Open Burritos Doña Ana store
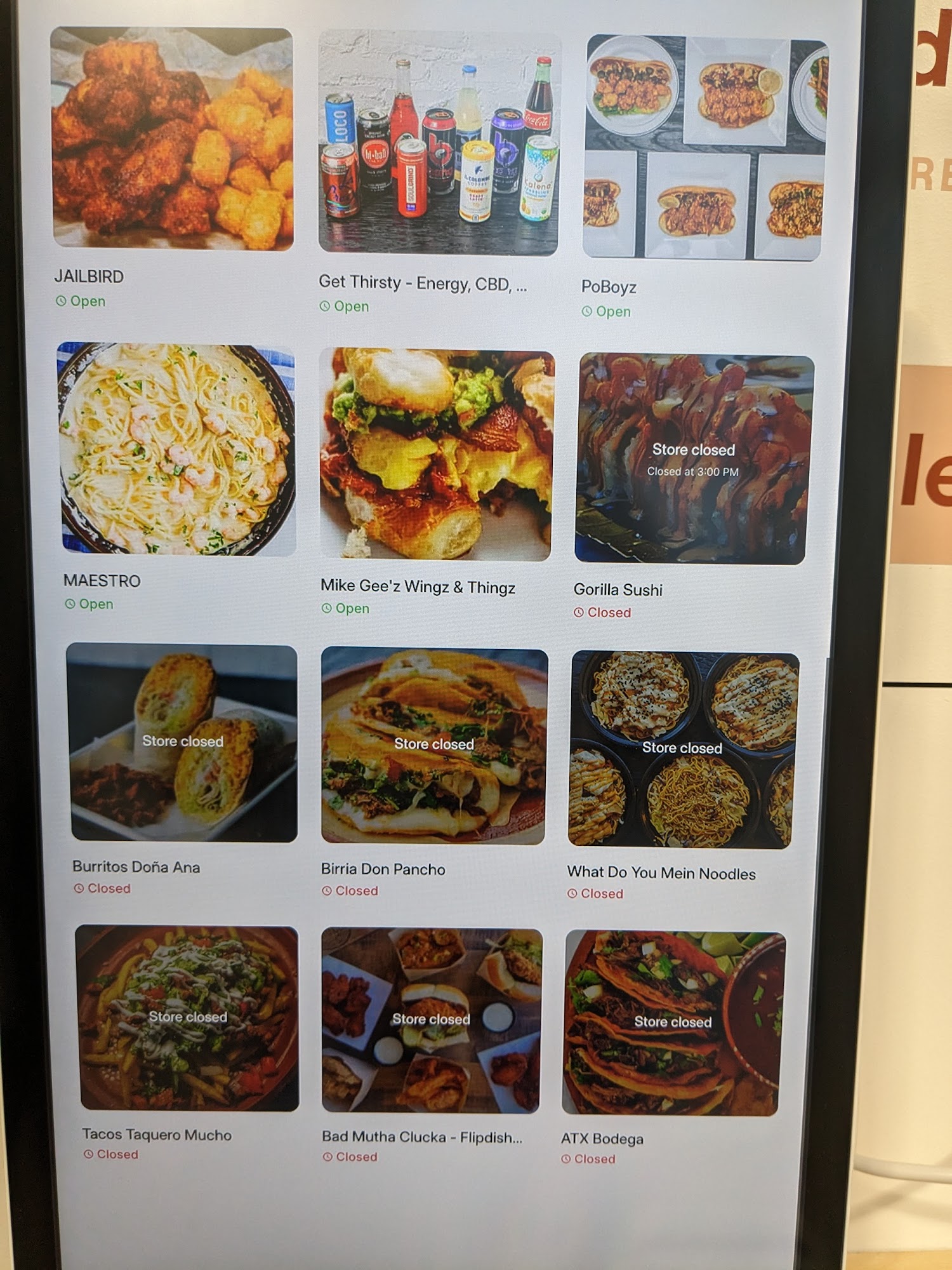 point(183,743)
